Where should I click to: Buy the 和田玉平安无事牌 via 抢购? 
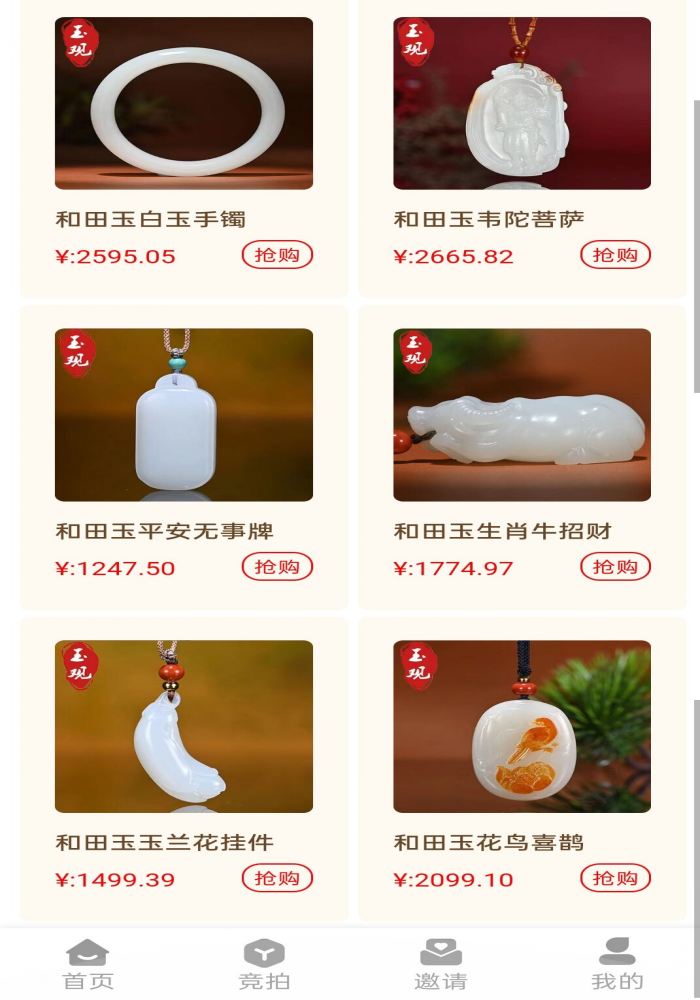pyautogui.click(x=277, y=567)
